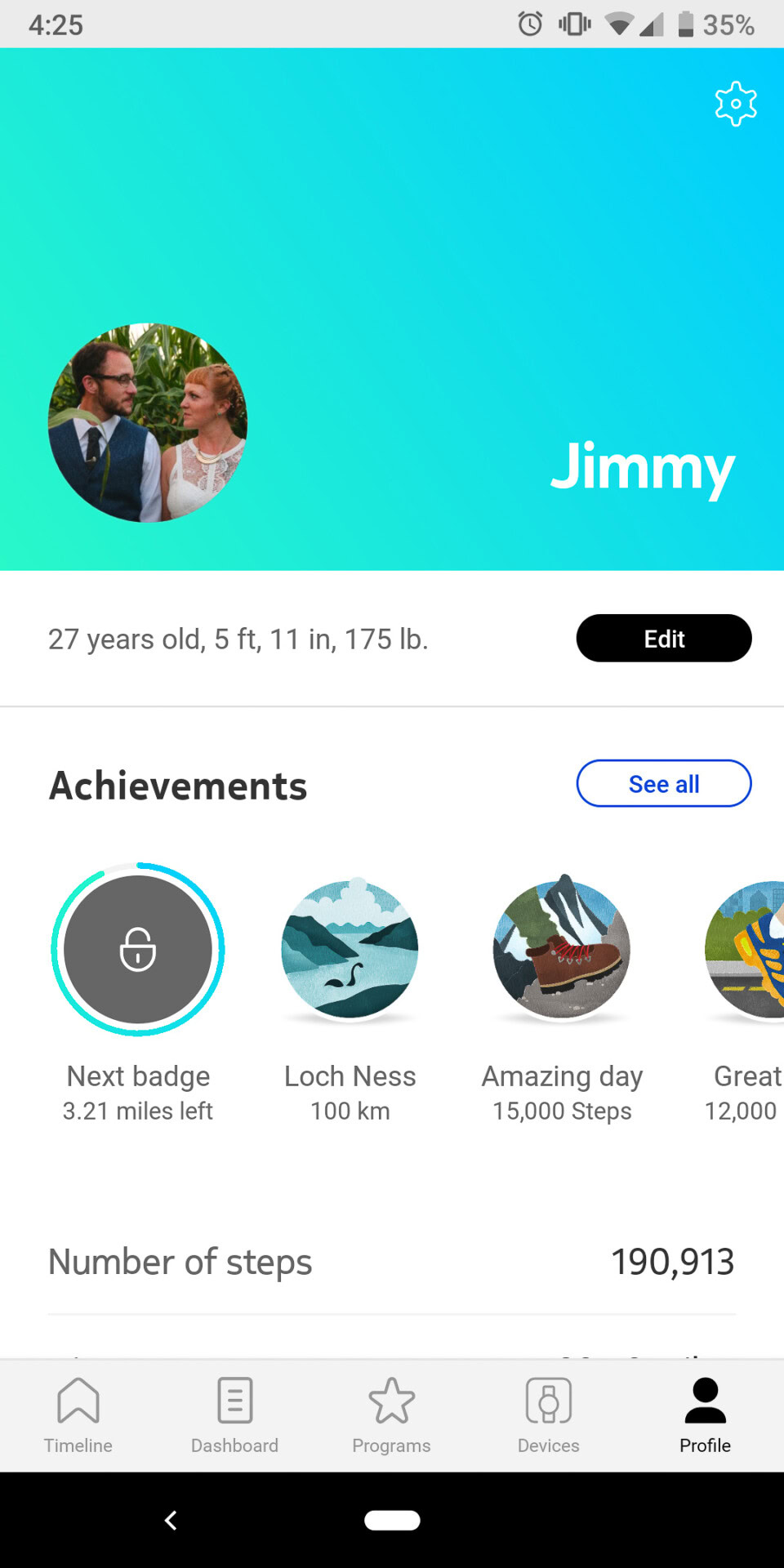Tap Jimmy's profile photo
The image size is (784, 1568).
point(148,422)
